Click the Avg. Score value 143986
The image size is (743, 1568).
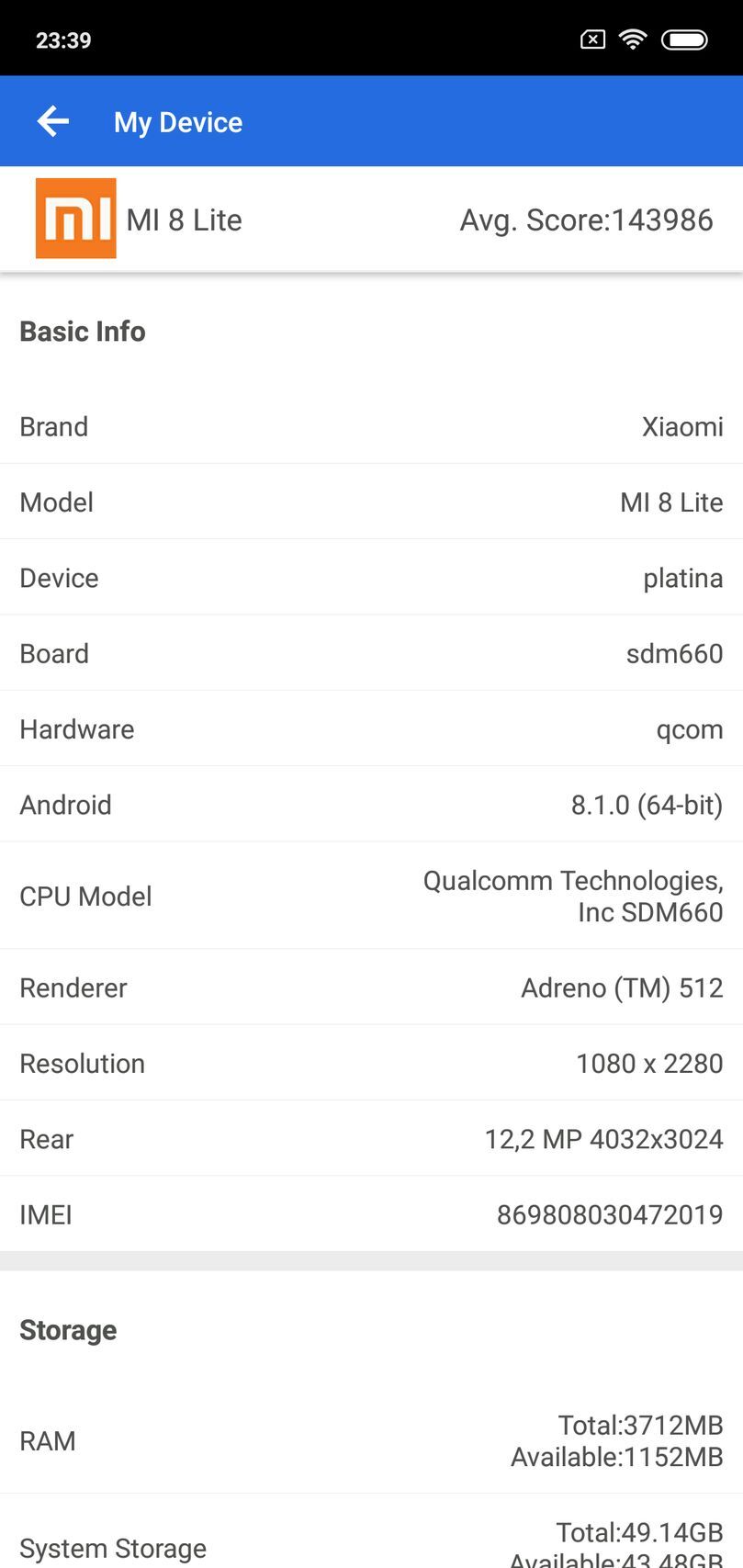click(x=587, y=220)
